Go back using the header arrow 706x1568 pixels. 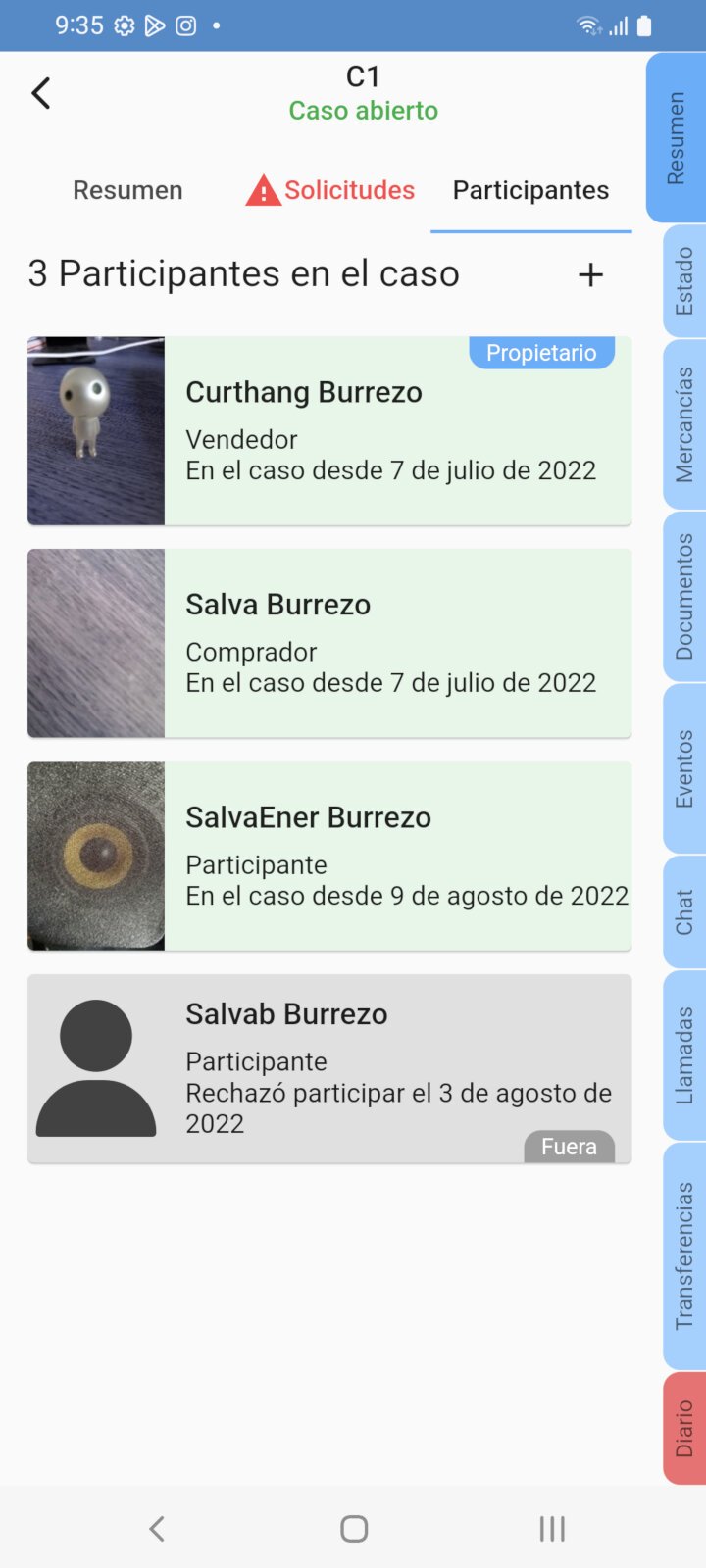click(x=41, y=94)
